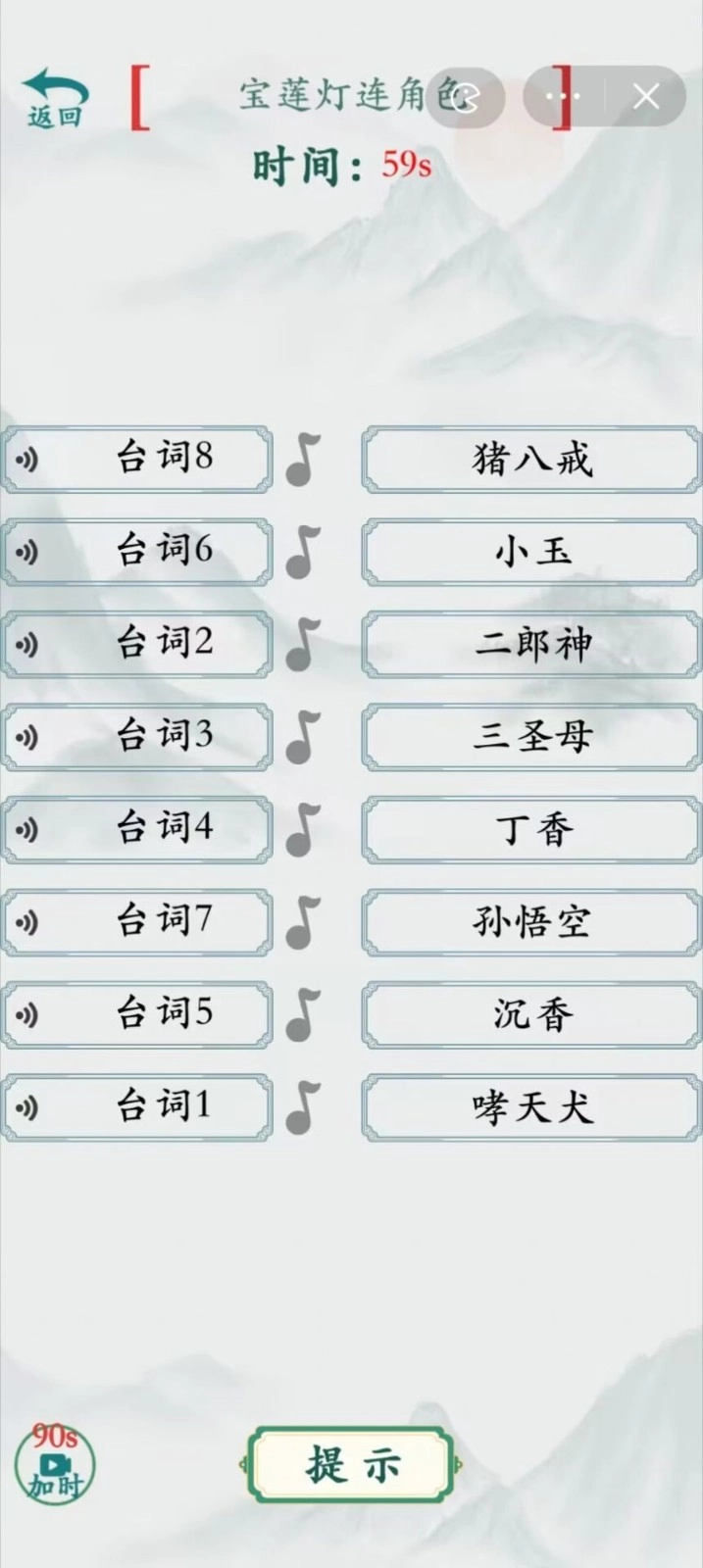Select the 台词3 line button

[164, 736]
